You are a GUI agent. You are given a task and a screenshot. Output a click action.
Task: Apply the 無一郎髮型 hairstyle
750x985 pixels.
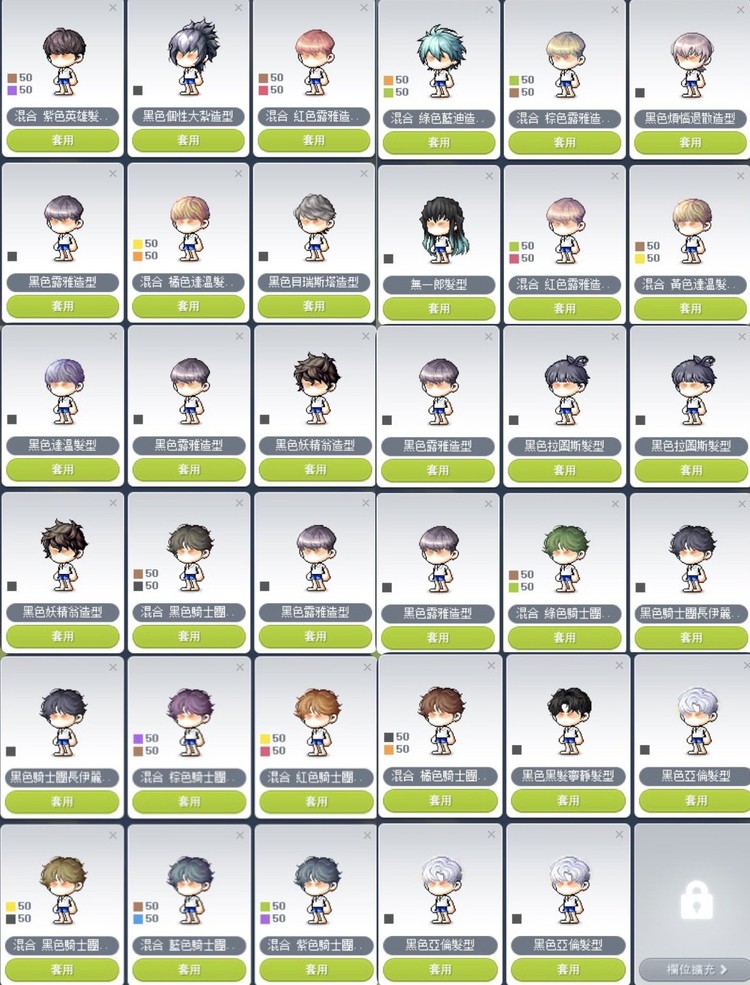pos(439,309)
